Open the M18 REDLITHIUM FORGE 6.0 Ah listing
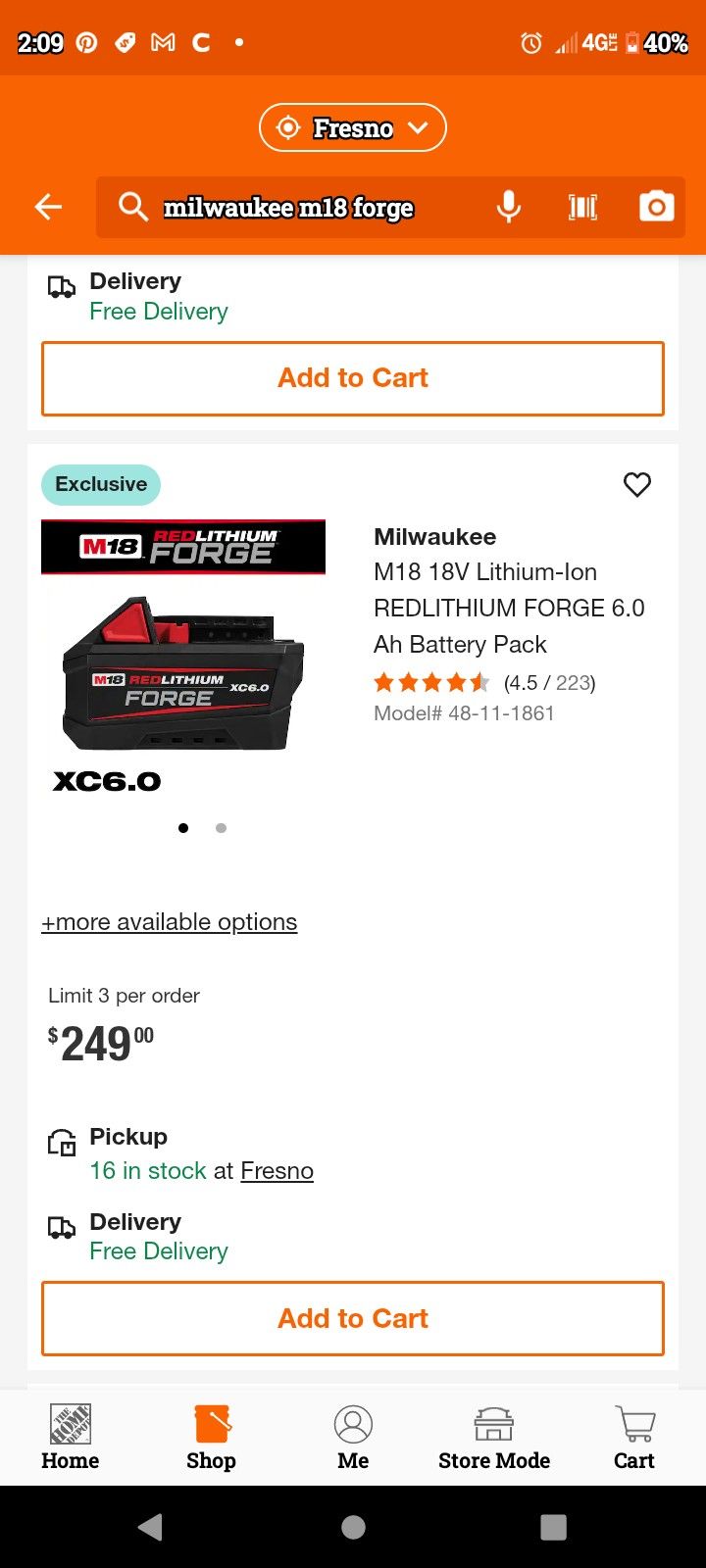The image size is (706, 1568). pyautogui.click(x=508, y=608)
